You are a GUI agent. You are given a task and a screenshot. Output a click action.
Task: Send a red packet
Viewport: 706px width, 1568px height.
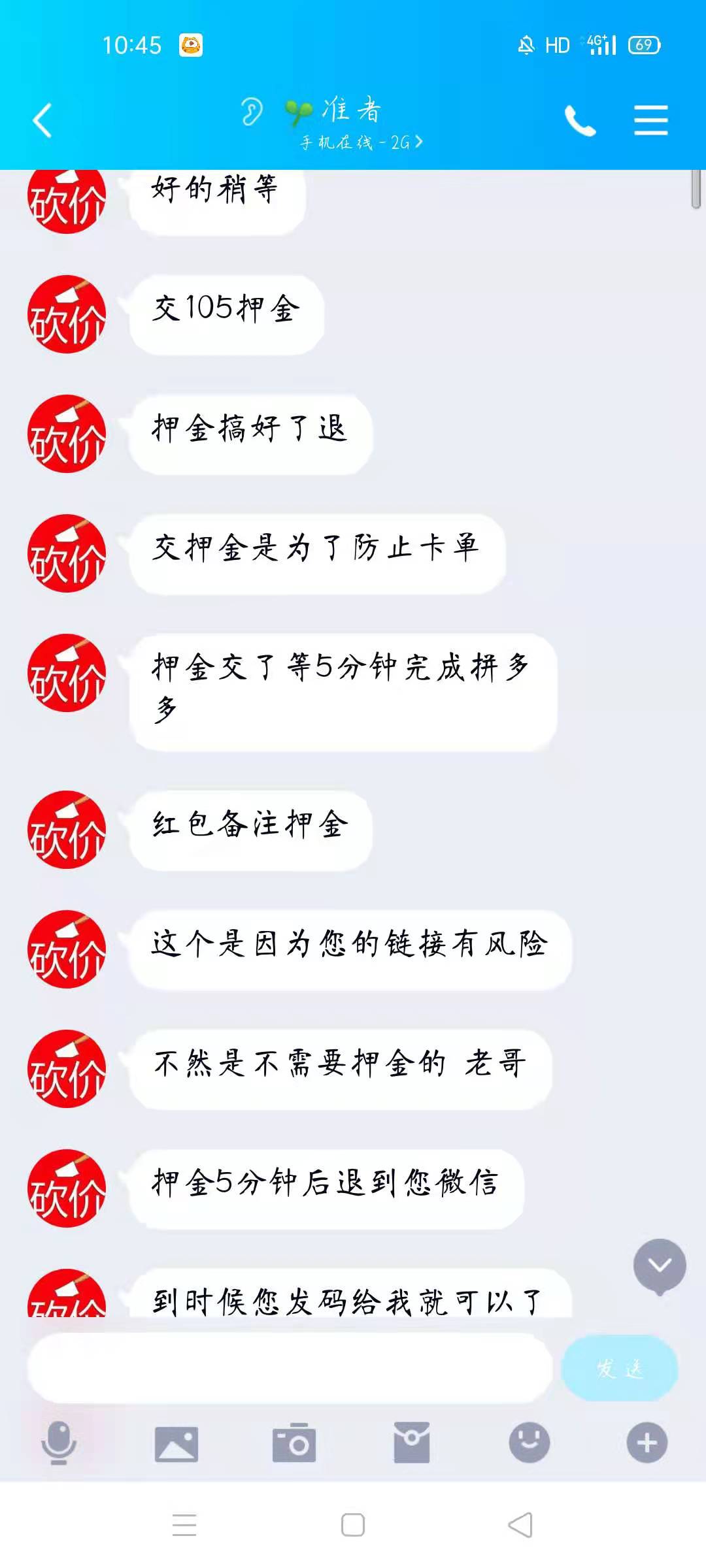(x=412, y=1443)
